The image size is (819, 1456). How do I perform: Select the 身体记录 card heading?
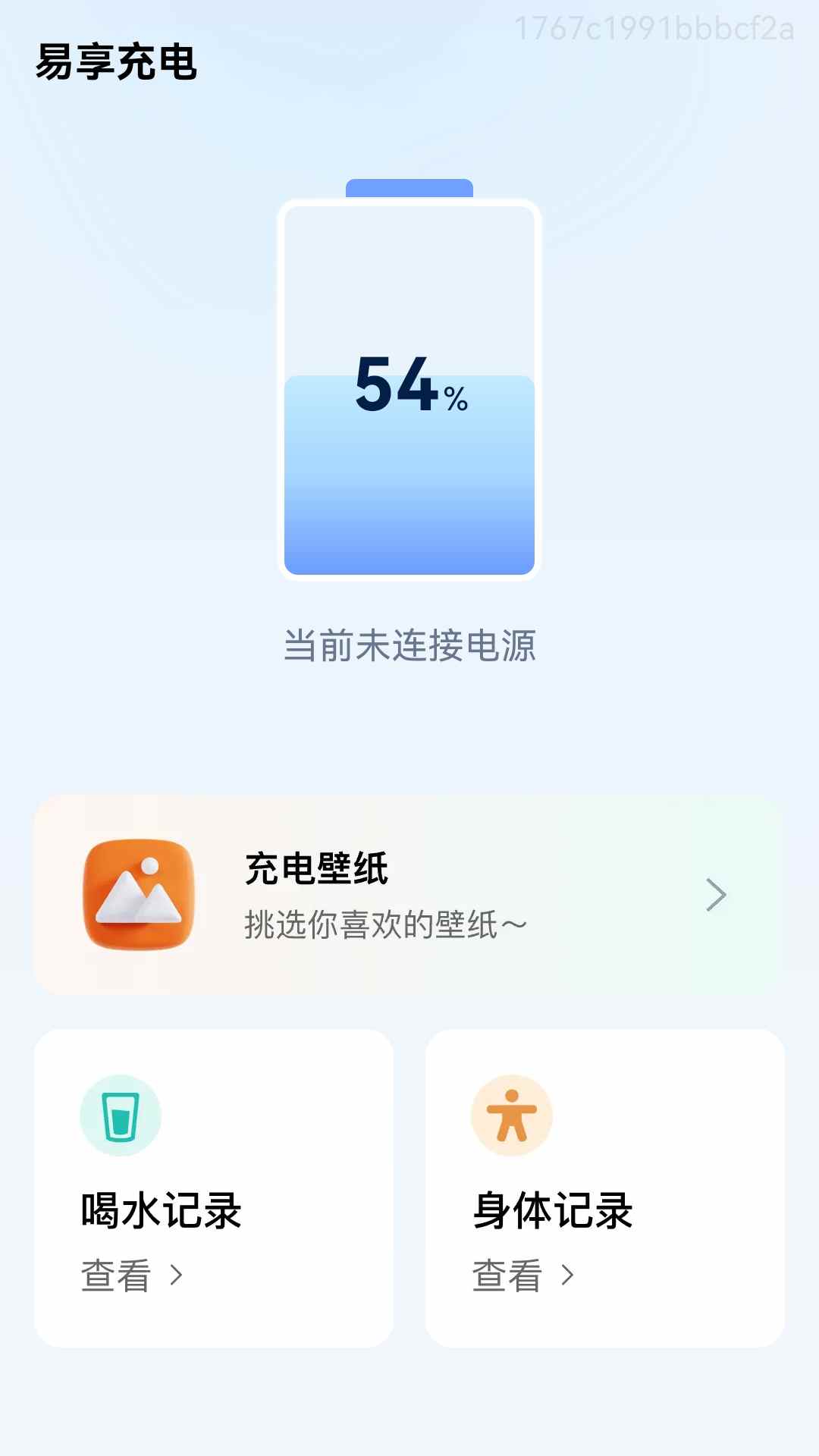pyautogui.click(x=554, y=1209)
